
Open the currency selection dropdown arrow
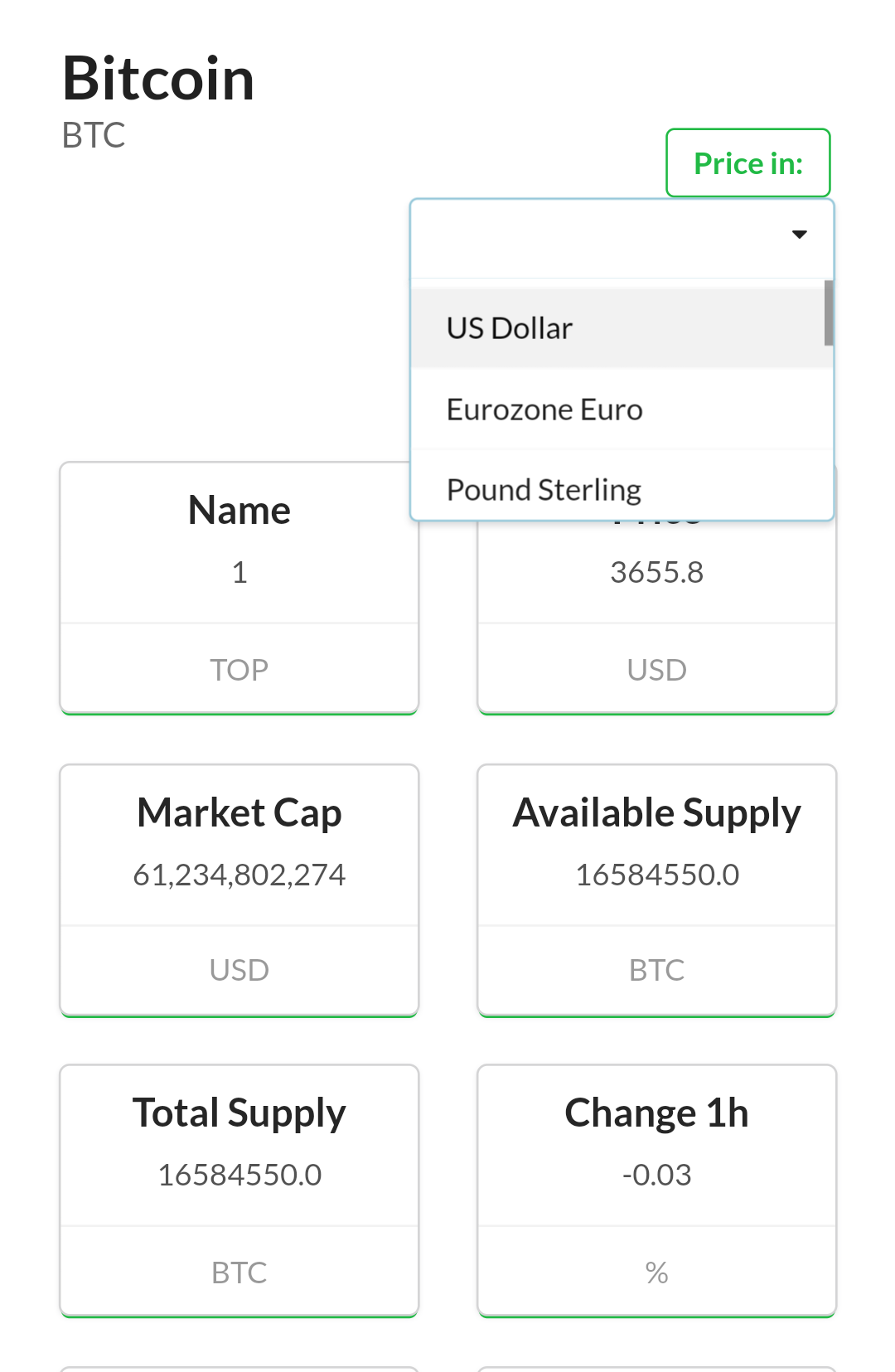(798, 235)
